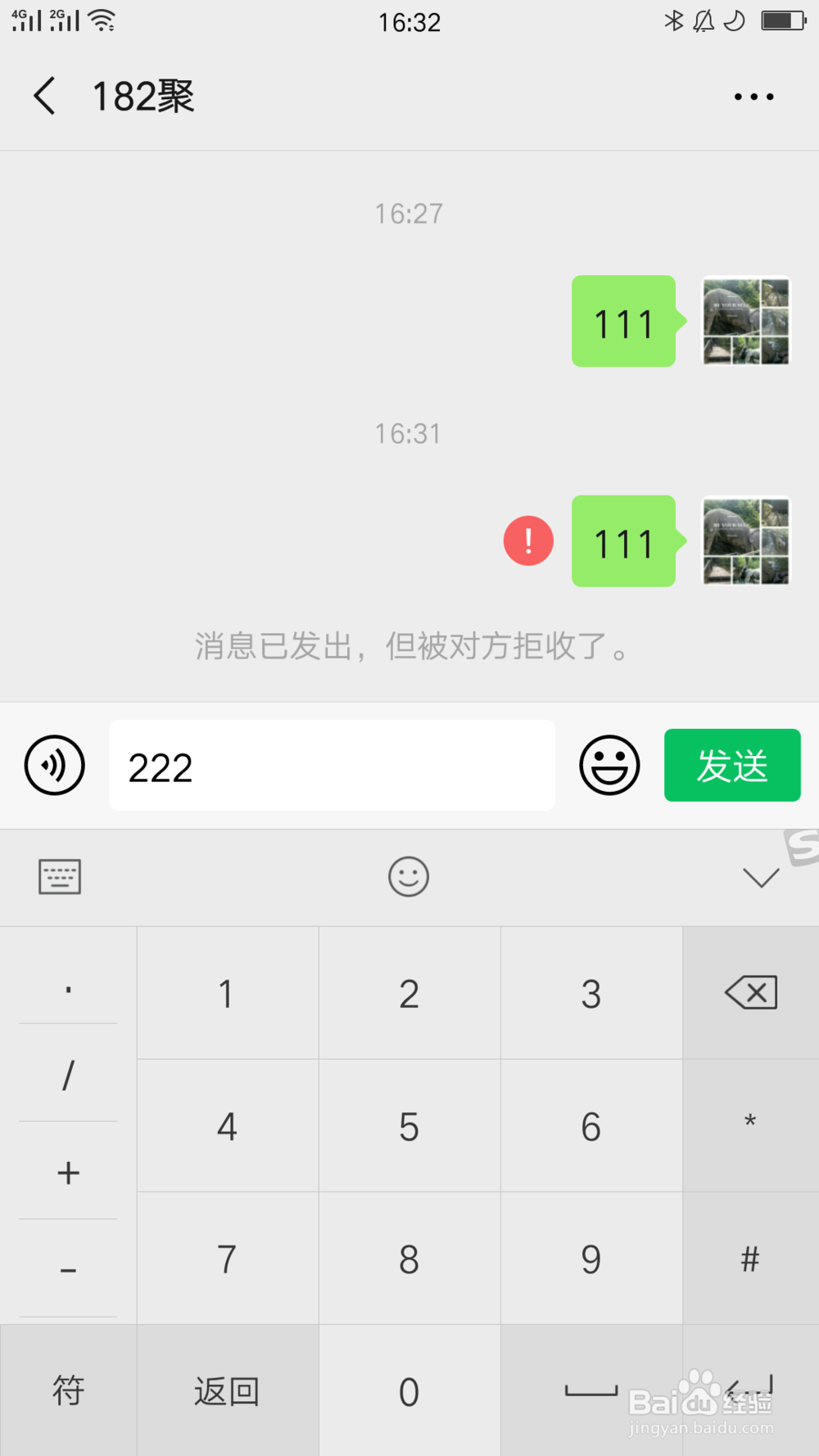Tap the smiley face above the keypad
819x1456 pixels.
[409, 876]
